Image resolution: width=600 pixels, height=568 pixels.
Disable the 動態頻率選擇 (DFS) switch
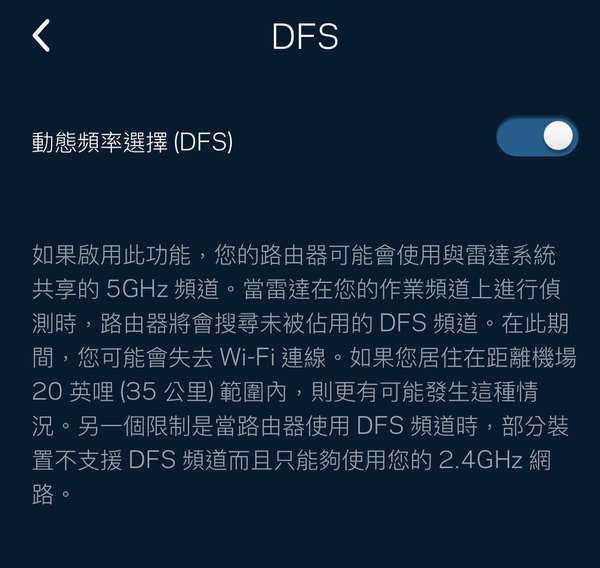537,136
